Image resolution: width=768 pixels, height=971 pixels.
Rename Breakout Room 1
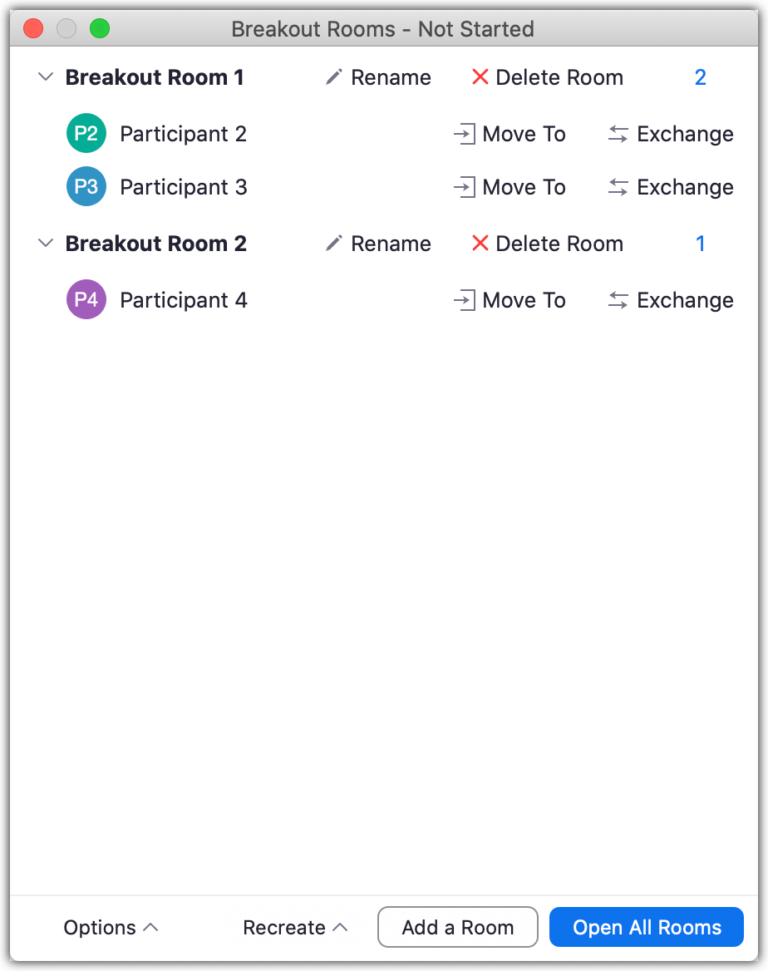pyautogui.click(x=378, y=77)
